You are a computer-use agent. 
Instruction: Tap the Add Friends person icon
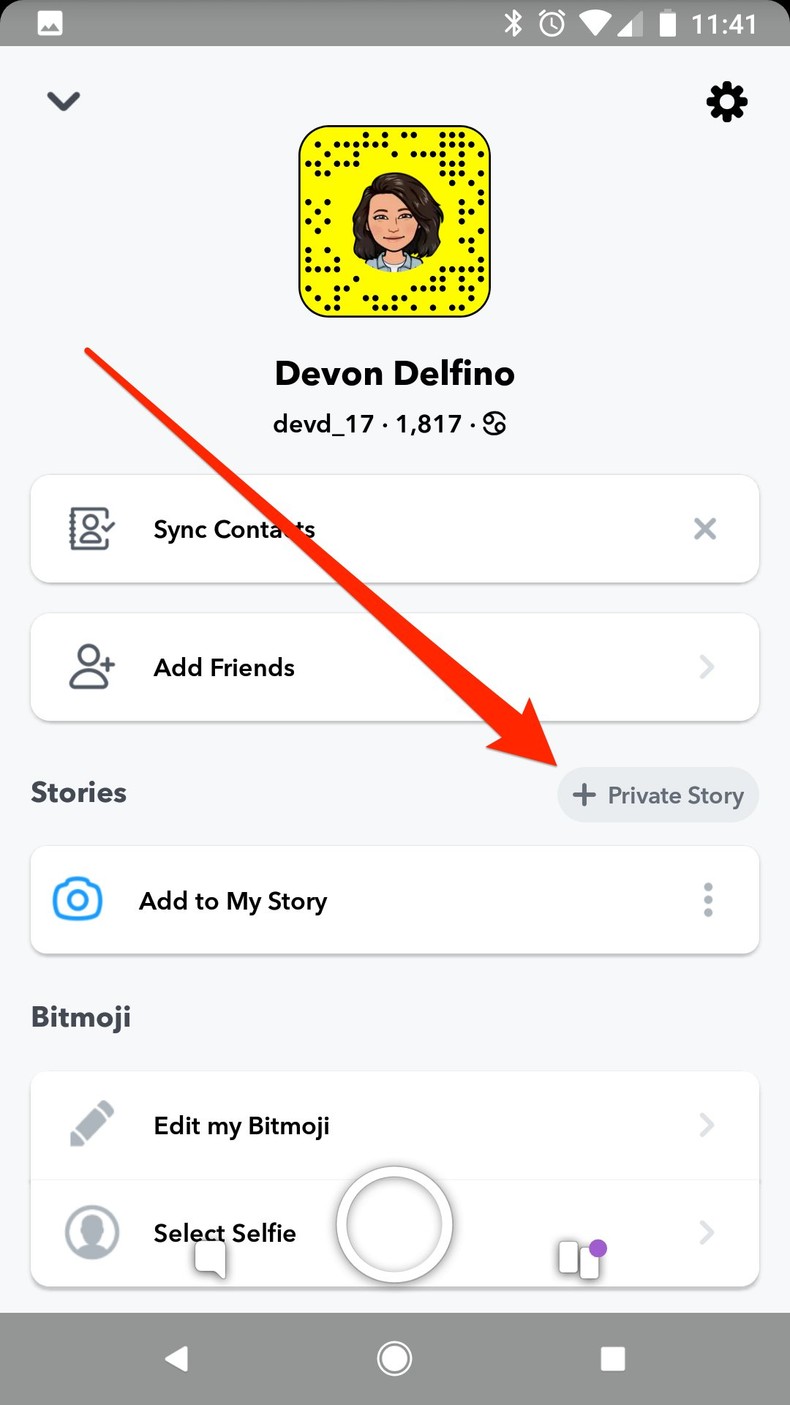(x=91, y=667)
